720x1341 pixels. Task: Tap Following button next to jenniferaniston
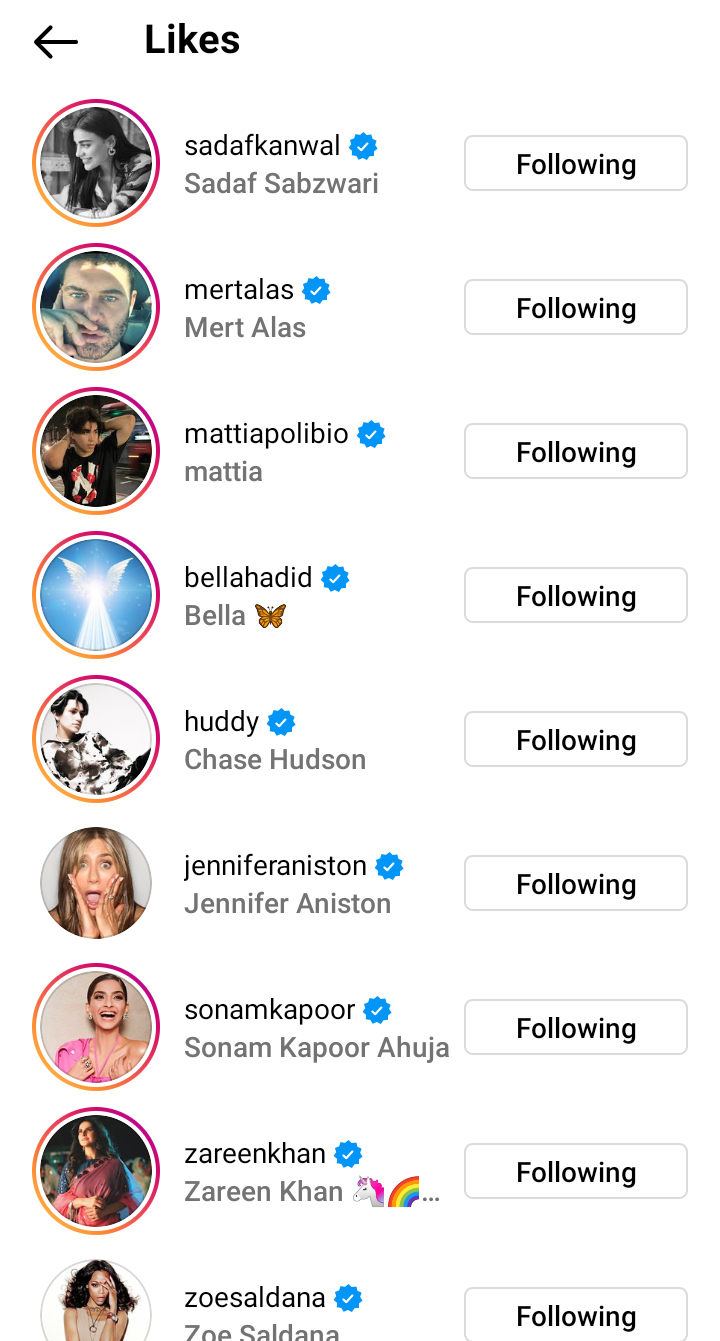point(575,884)
